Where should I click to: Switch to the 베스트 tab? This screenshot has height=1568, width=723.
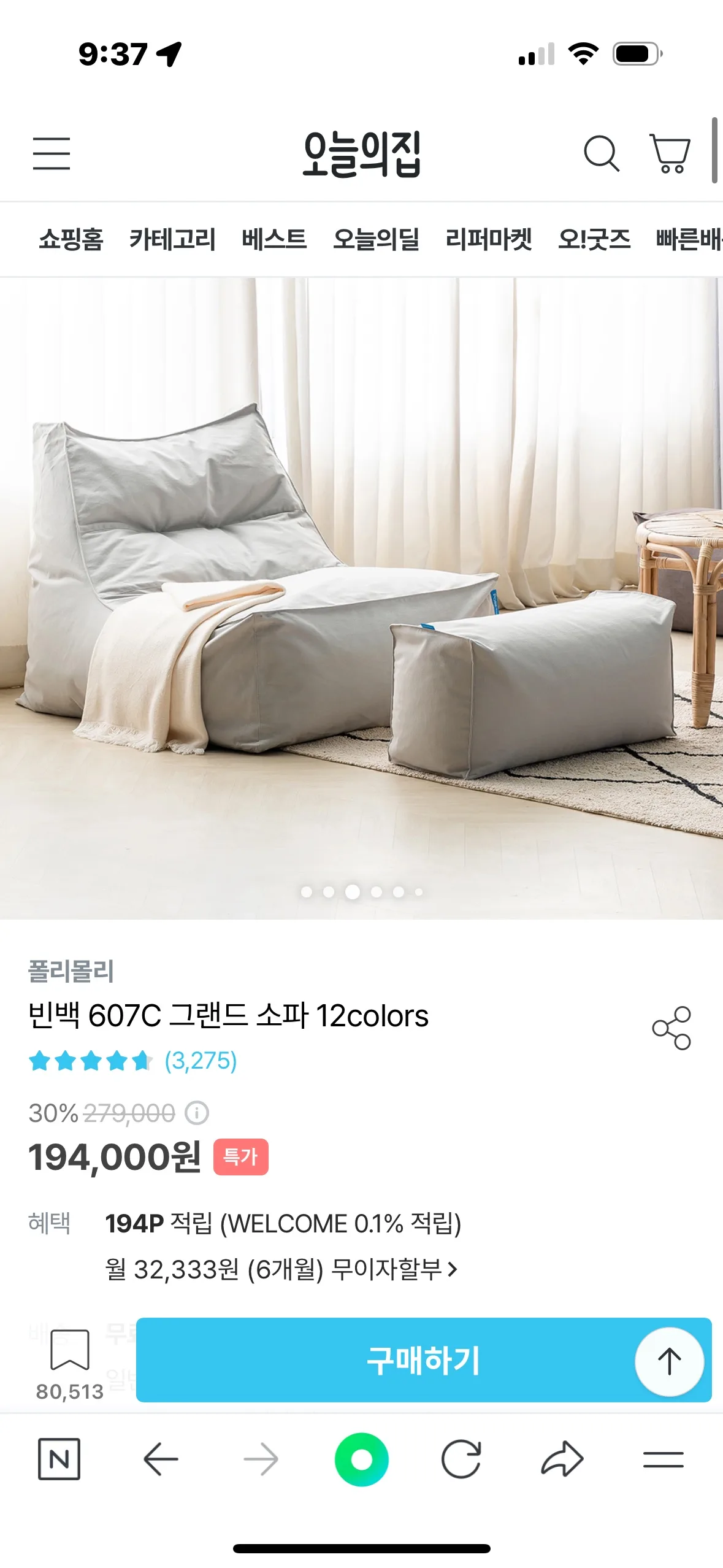pos(274,240)
